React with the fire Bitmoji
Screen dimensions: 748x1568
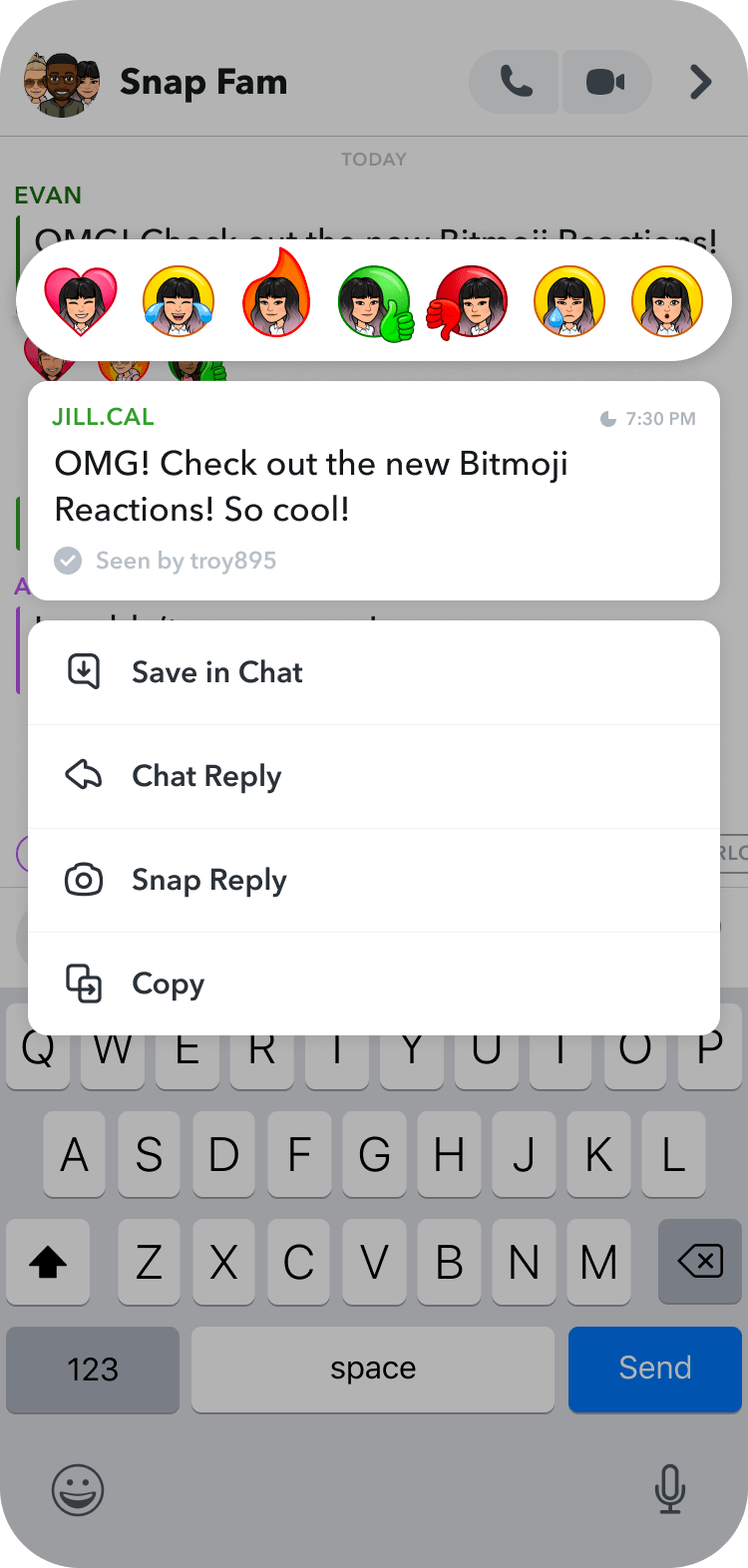tap(276, 298)
